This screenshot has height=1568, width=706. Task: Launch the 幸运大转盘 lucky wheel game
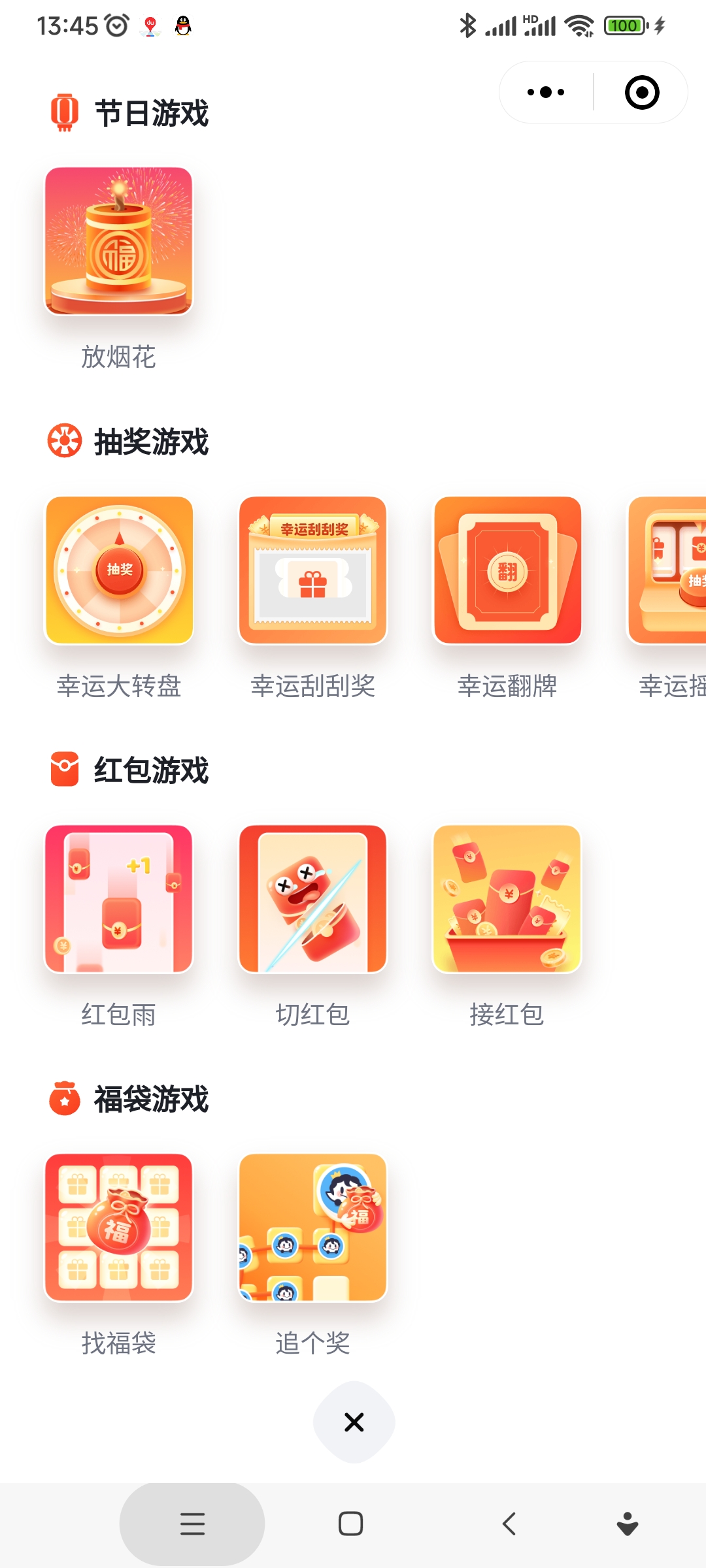click(118, 570)
